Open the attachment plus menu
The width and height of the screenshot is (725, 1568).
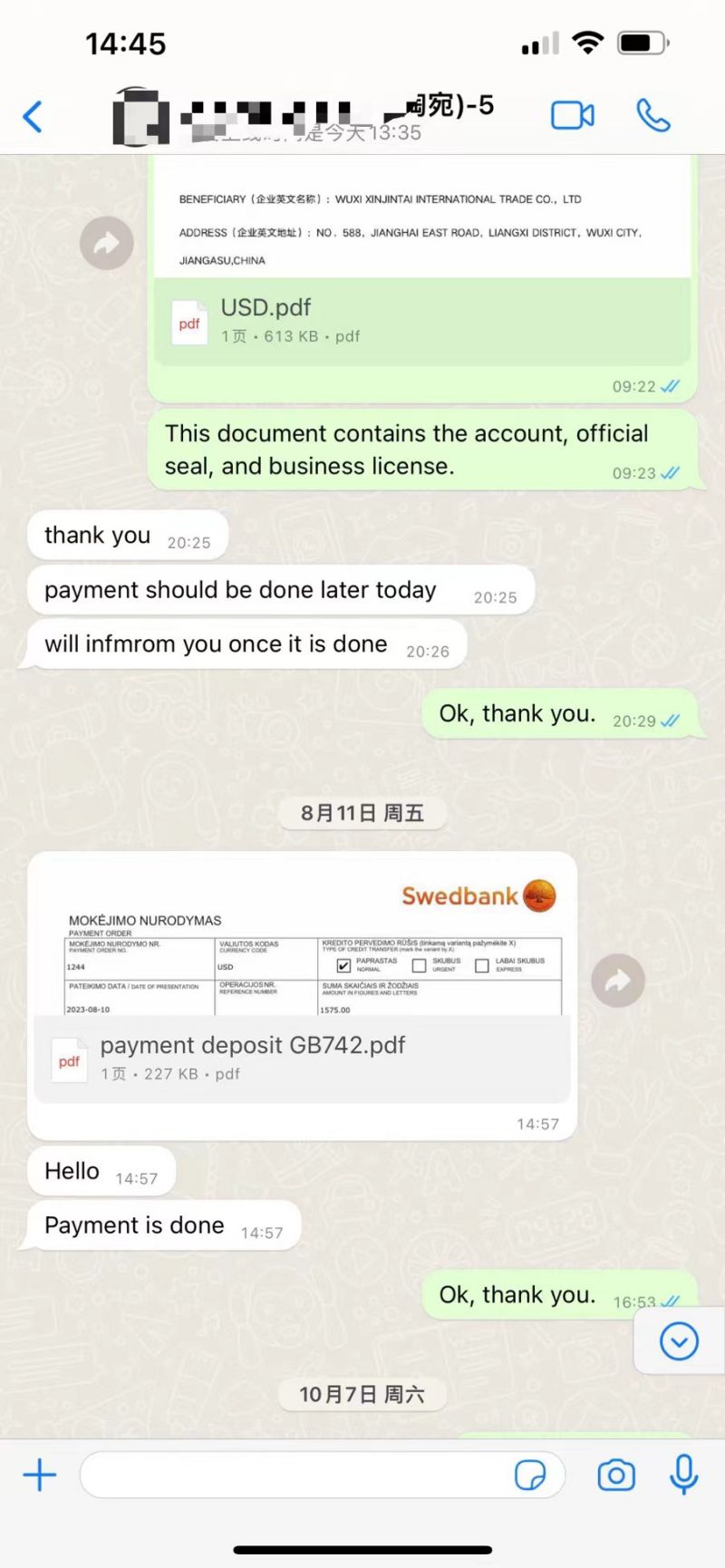pyautogui.click(x=40, y=1476)
